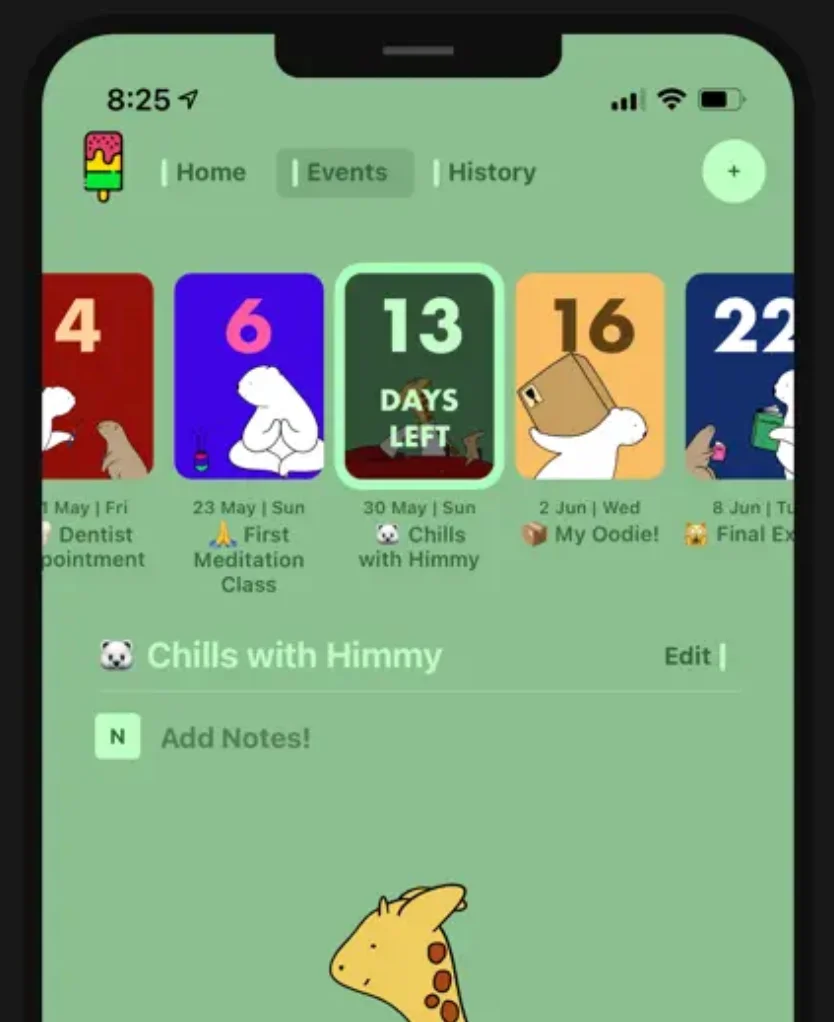Select the Chills with Himmy card

pos(419,376)
